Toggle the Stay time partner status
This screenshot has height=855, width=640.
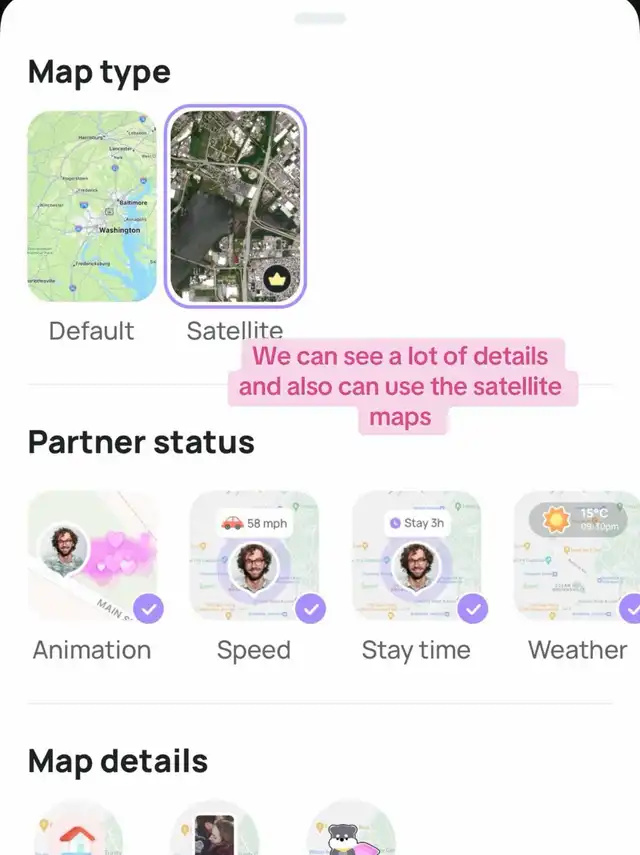tap(416, 555)
